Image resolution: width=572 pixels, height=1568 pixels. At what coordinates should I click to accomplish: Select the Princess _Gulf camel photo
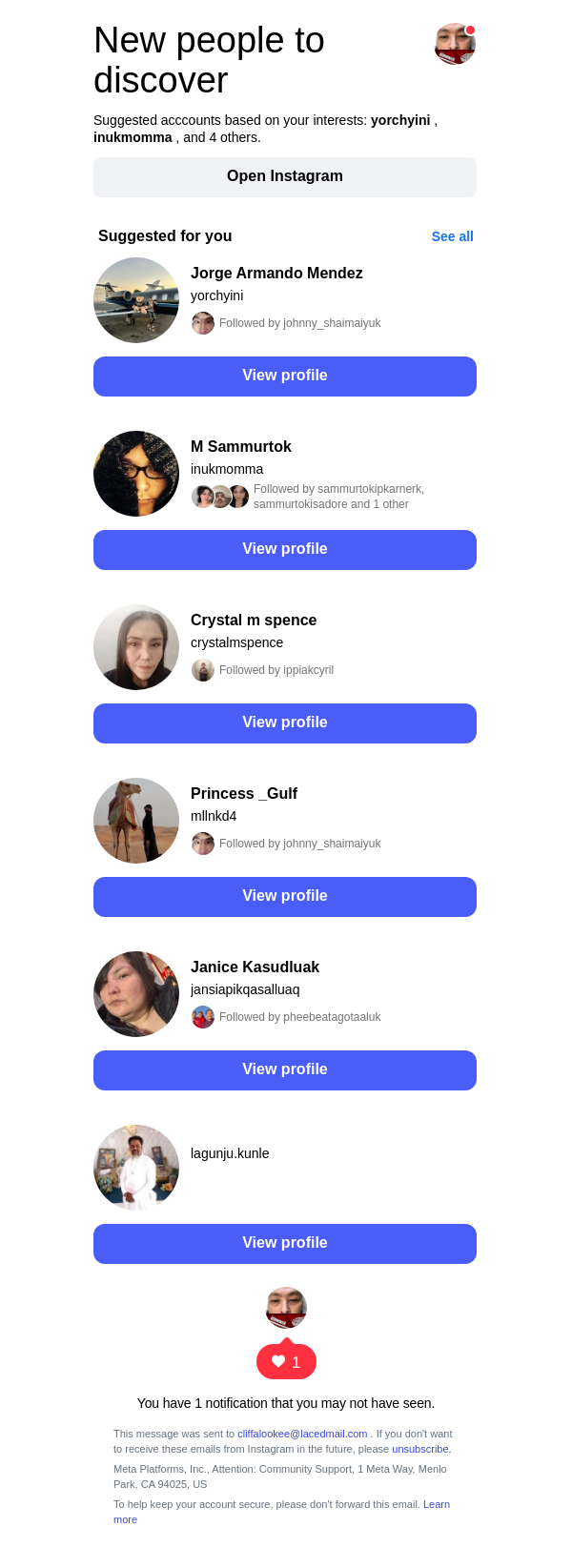tap(136, 821)
